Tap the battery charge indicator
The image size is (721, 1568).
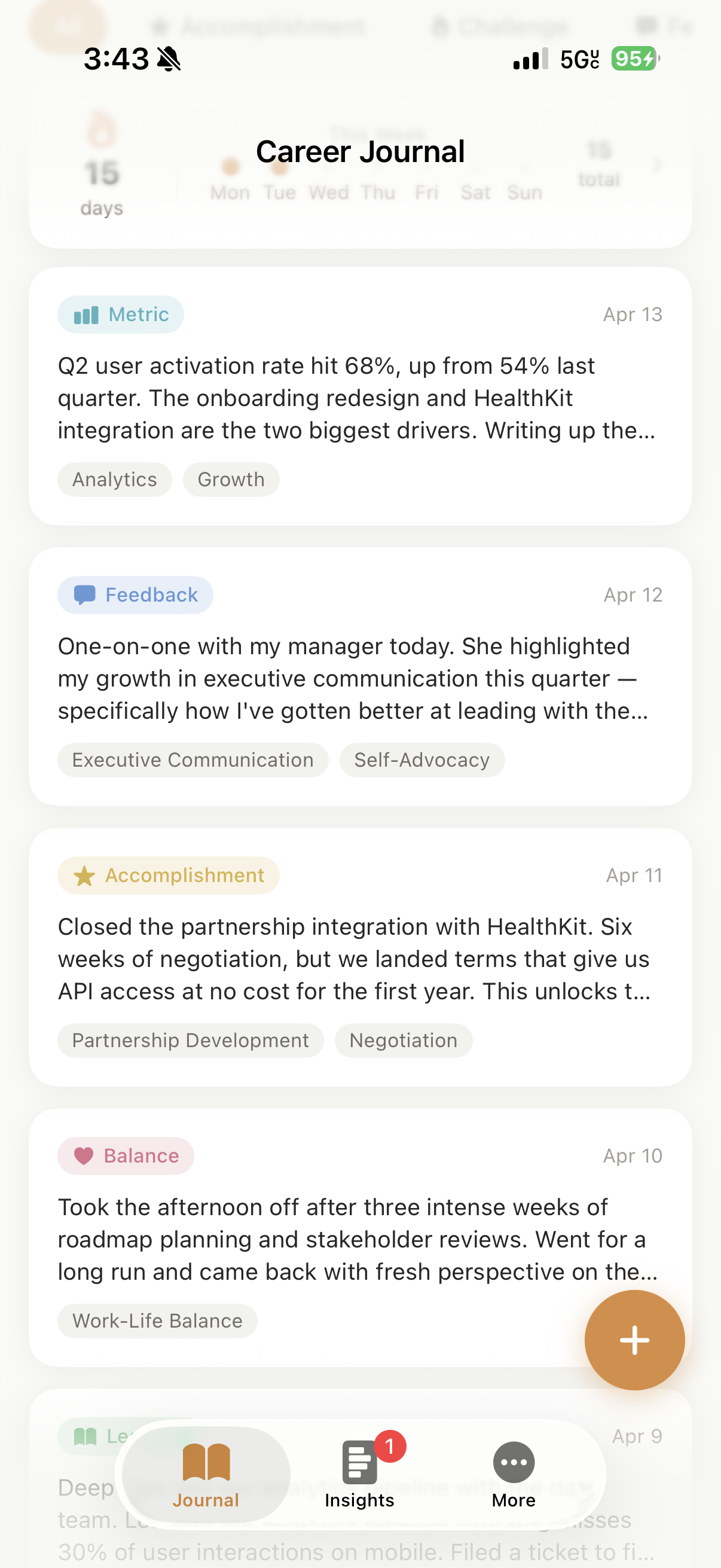[x=632, y=59]
